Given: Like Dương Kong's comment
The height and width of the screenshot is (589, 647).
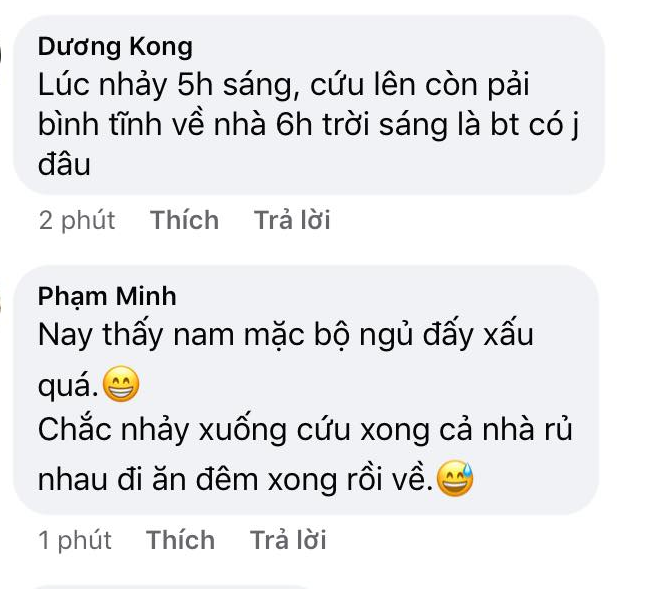Looking at the screenshot, I should [x=184, y=220].
